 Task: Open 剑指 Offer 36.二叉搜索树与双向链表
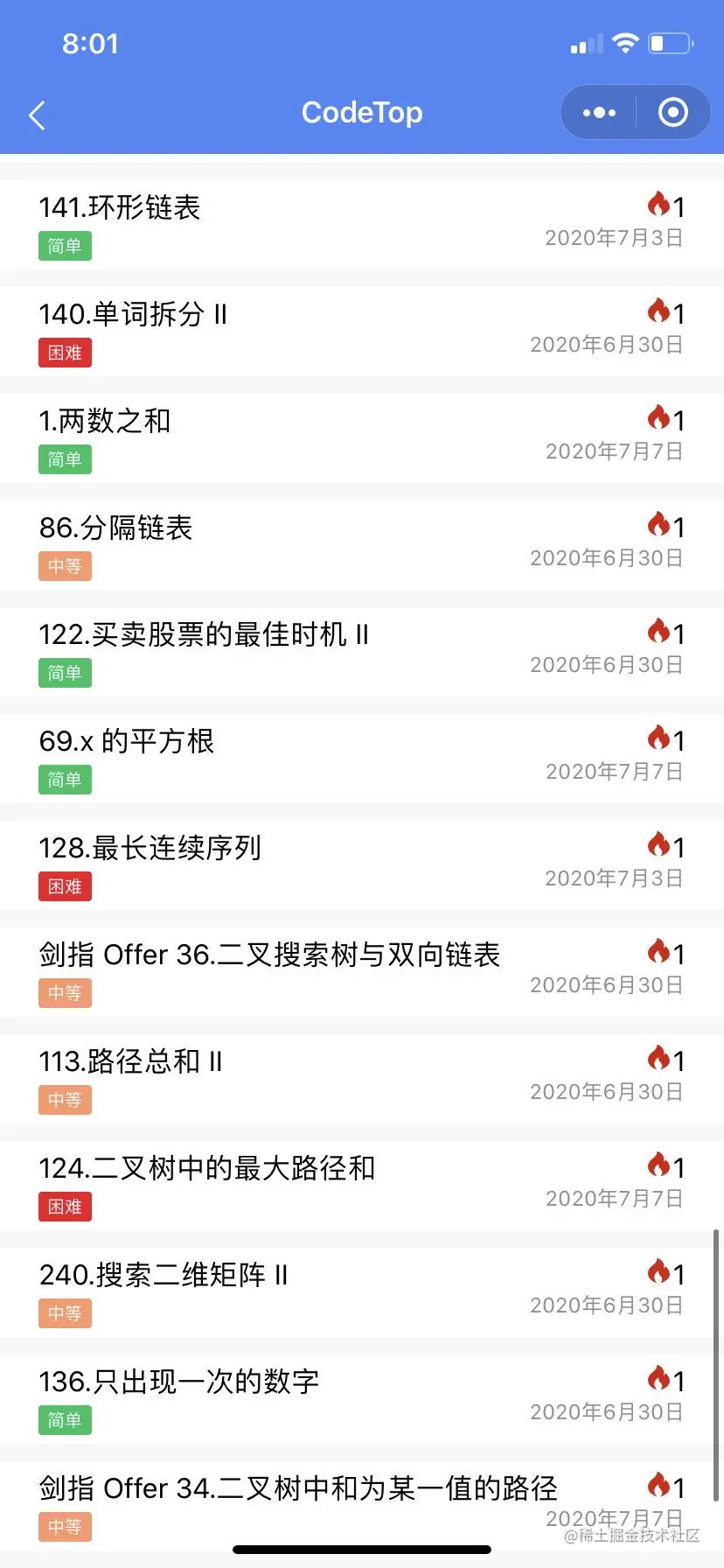point(269,955)
